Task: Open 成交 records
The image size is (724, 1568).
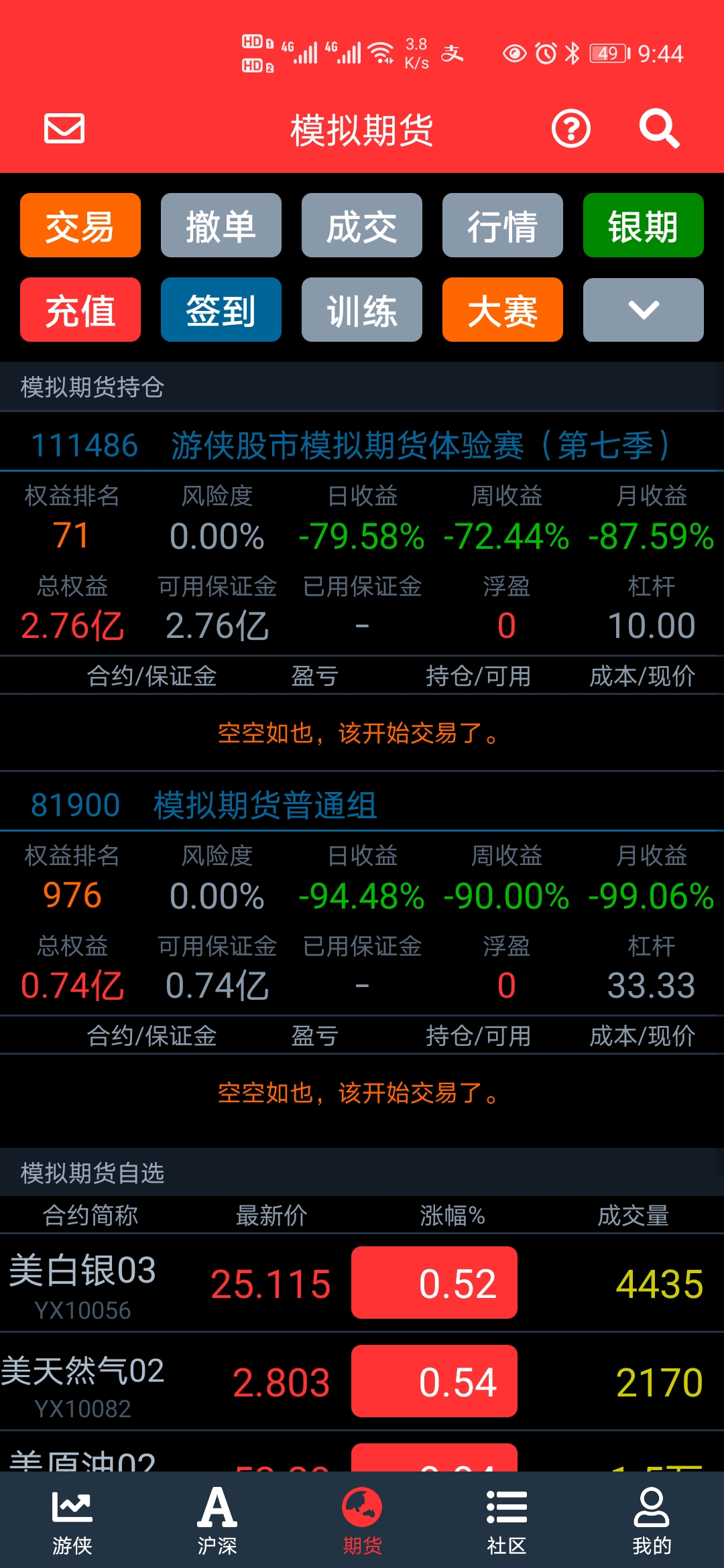Action: click(x=362, y=225)
